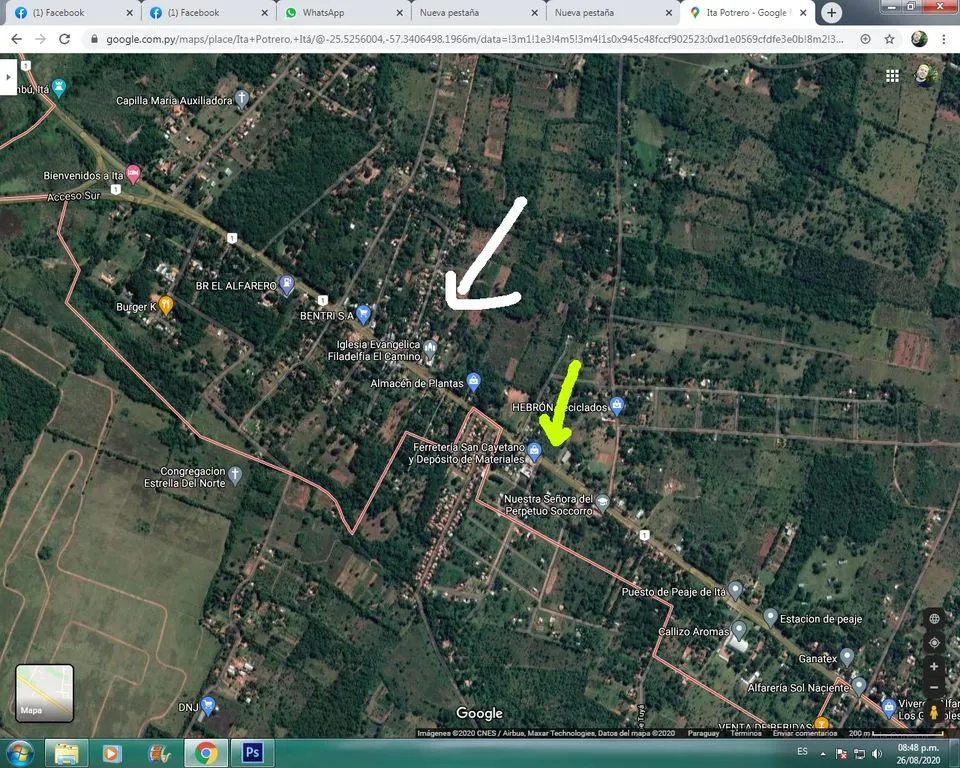Open the Street View pegman
This screenshot has height=768, width=960.
[x=934, y=712]
